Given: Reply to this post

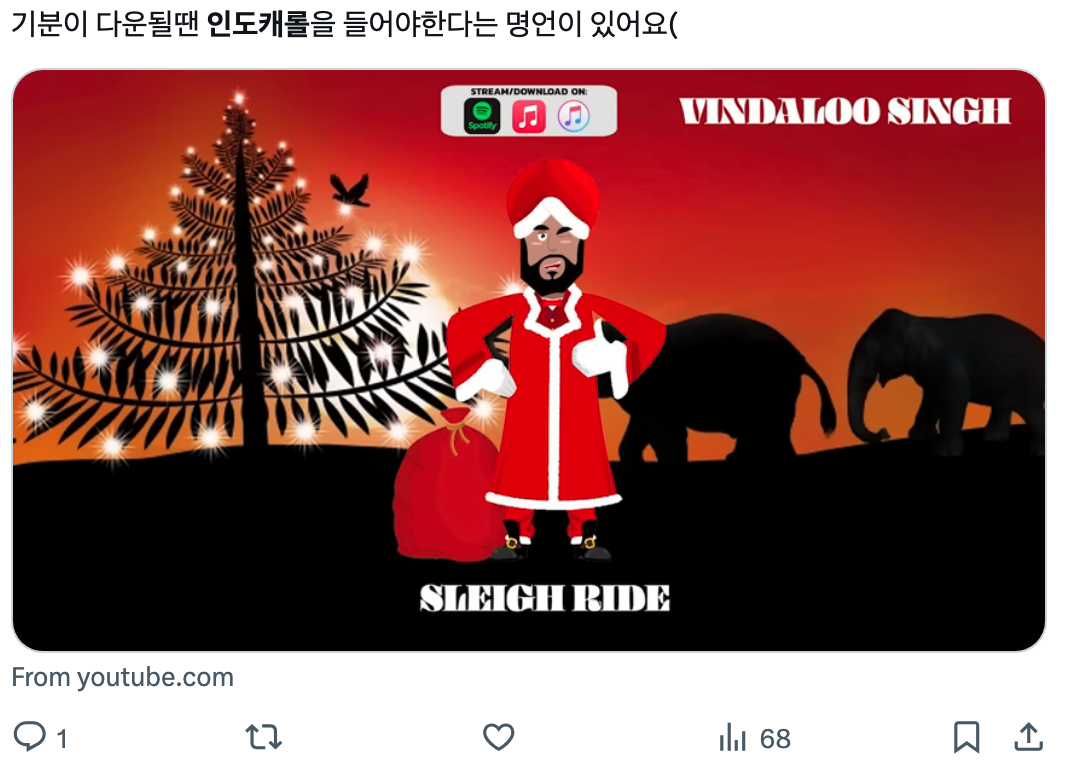Looking at the screenshot, I should 31,738.
